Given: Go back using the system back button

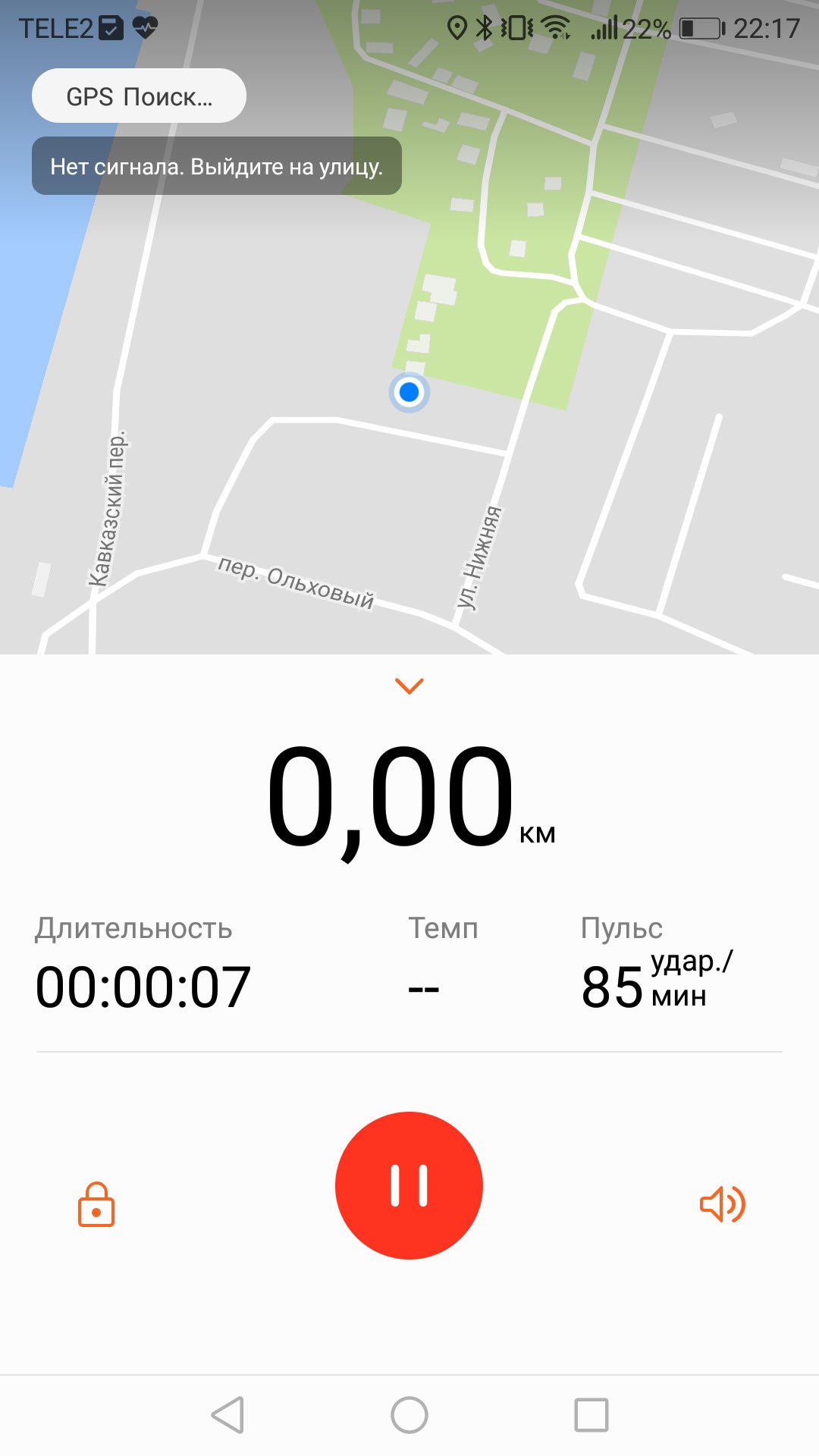Looking at the screenshot, I should [227, 1415].
